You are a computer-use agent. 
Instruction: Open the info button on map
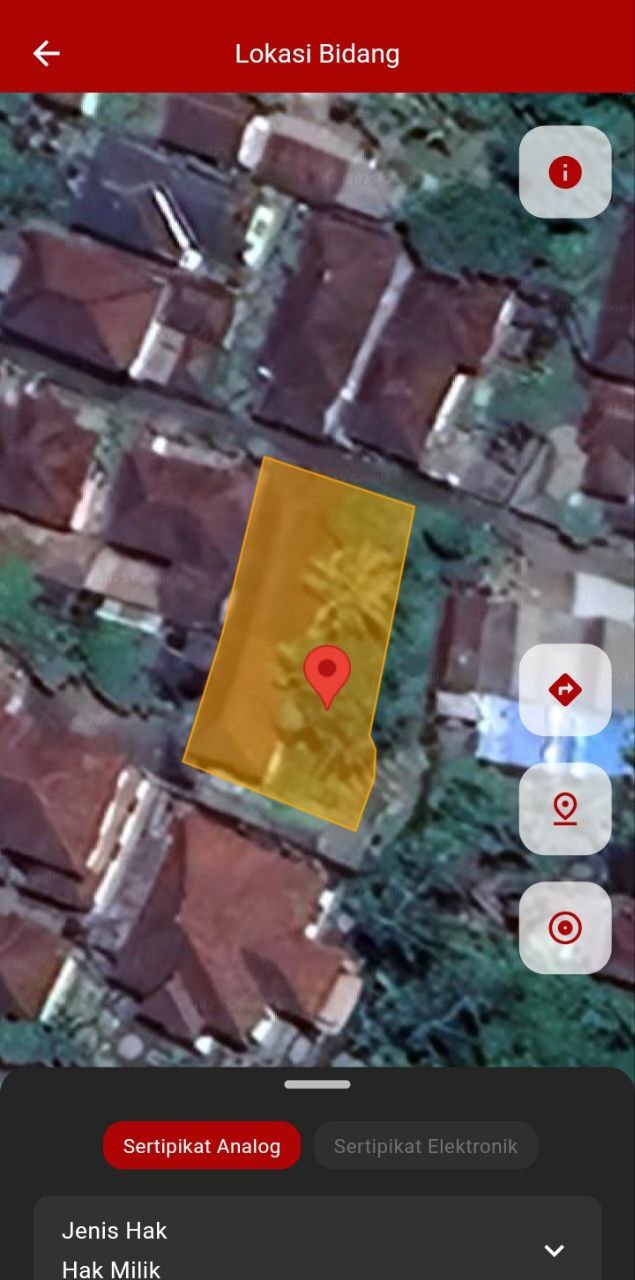565,172
